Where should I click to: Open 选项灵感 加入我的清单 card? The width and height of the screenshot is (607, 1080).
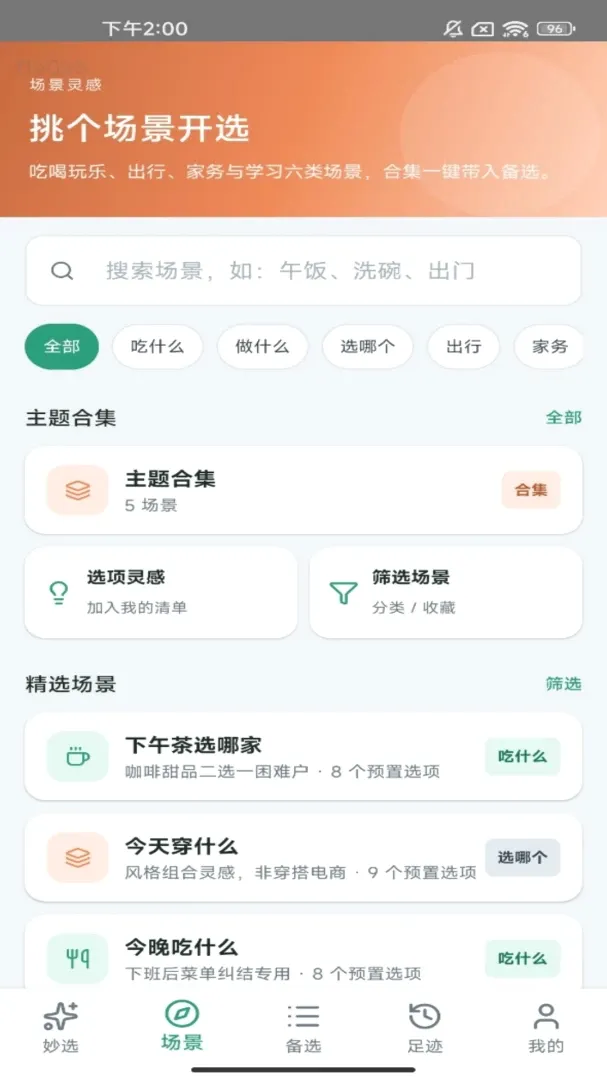(x=161, y=592)
